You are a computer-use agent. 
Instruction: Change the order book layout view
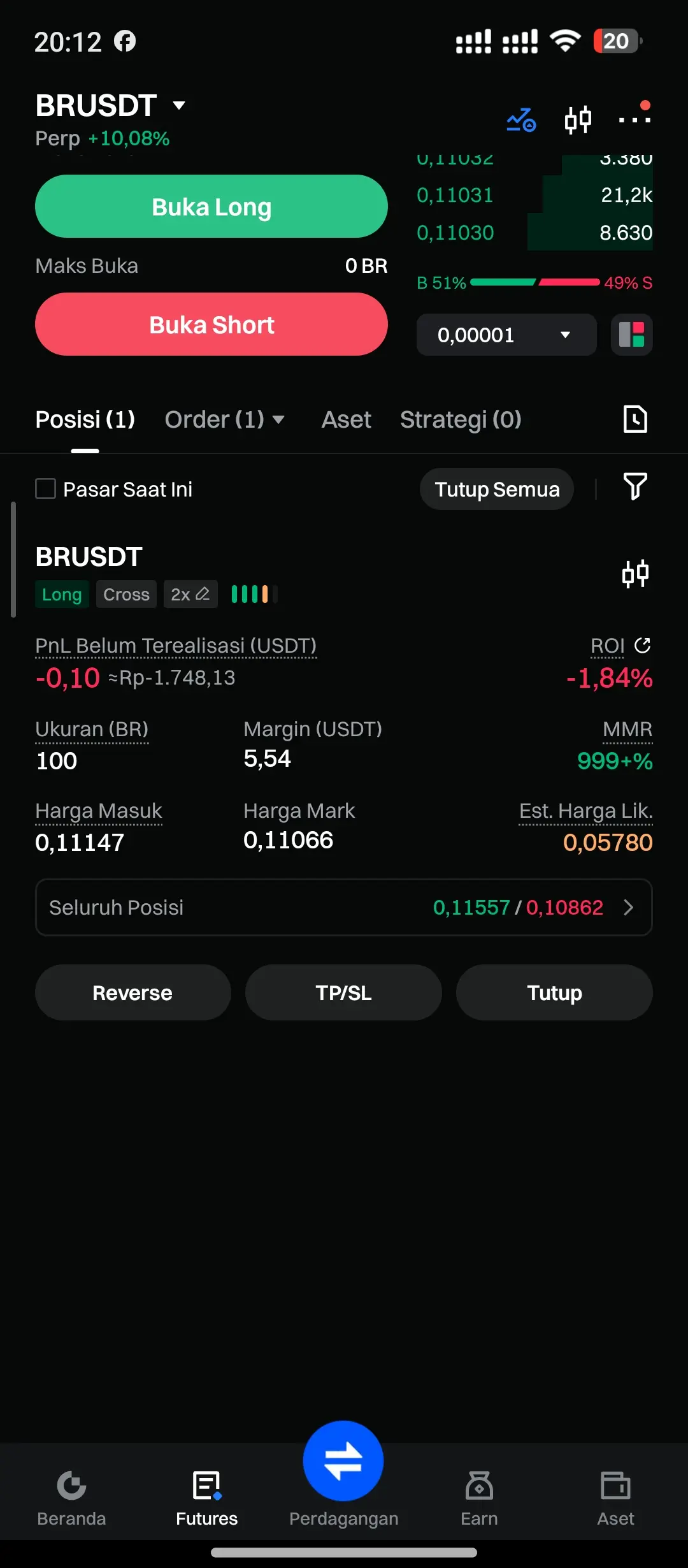pos(631,335)
